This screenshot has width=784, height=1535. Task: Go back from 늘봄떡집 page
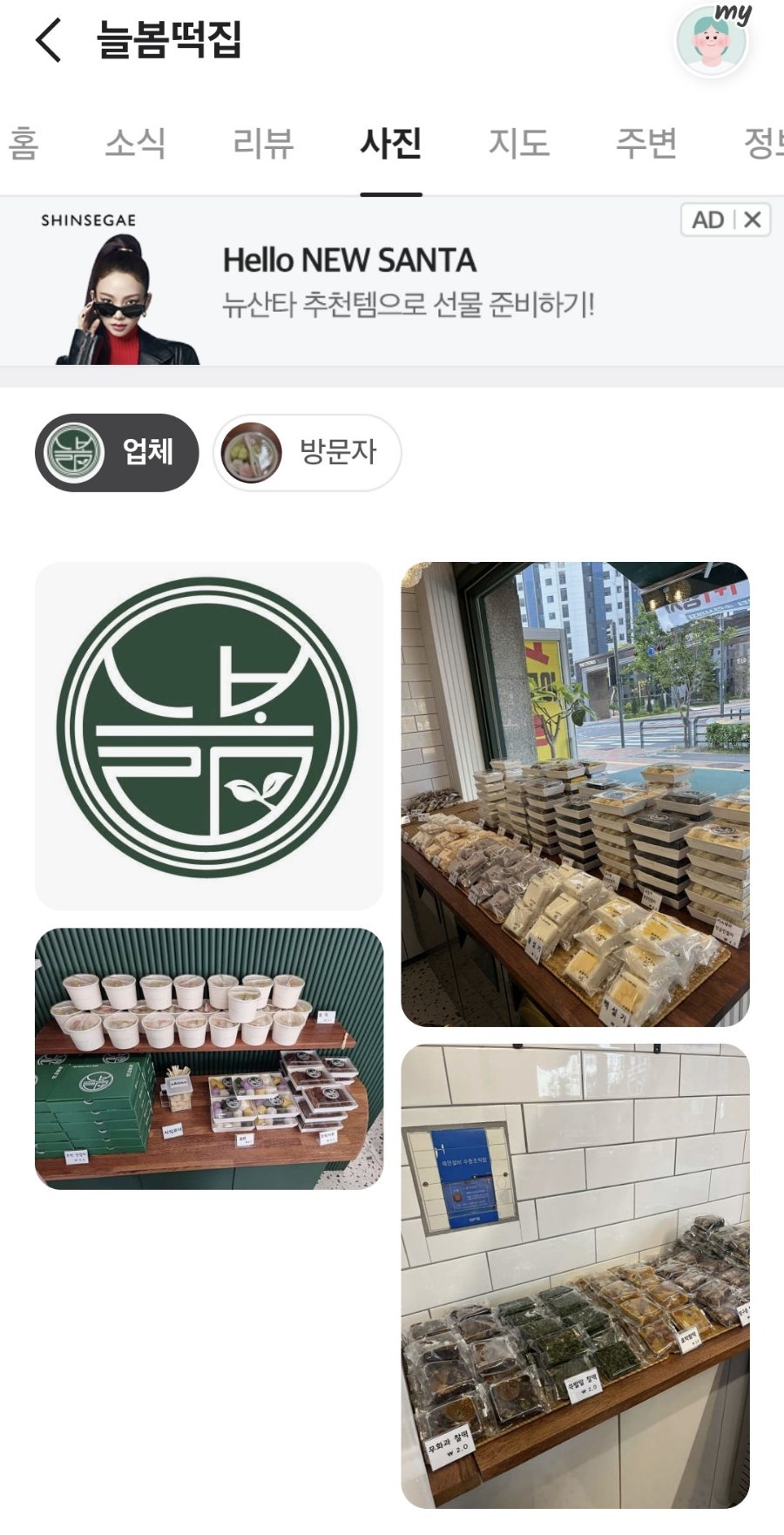click(49, 40)
